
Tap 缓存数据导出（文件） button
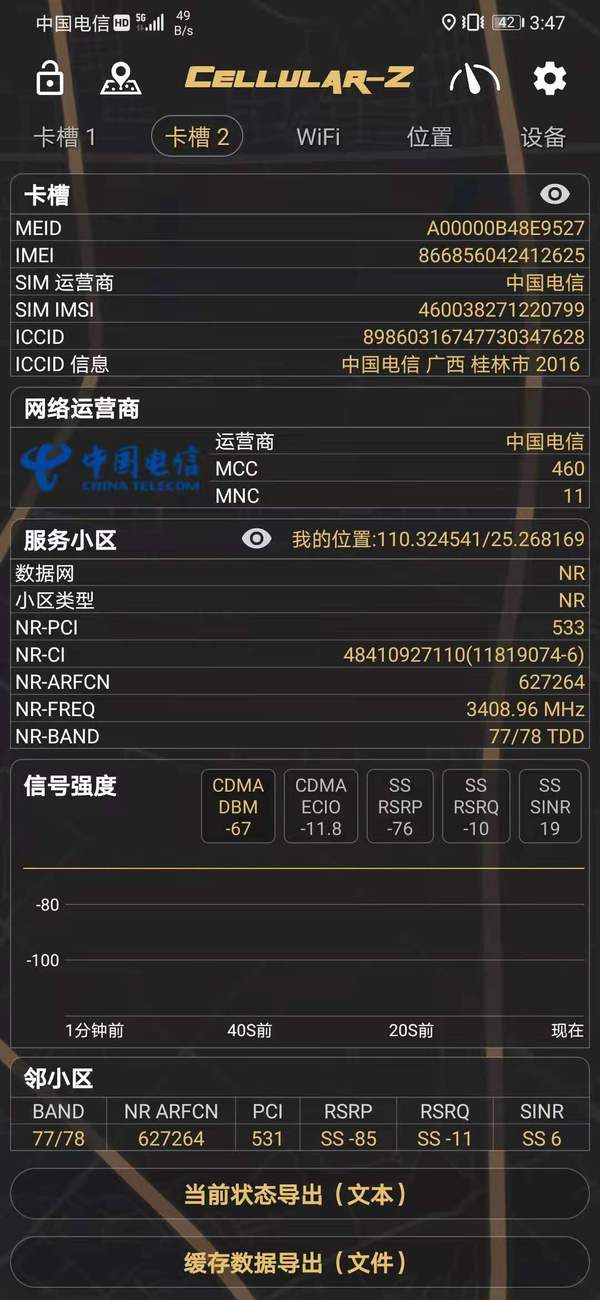299,1262
